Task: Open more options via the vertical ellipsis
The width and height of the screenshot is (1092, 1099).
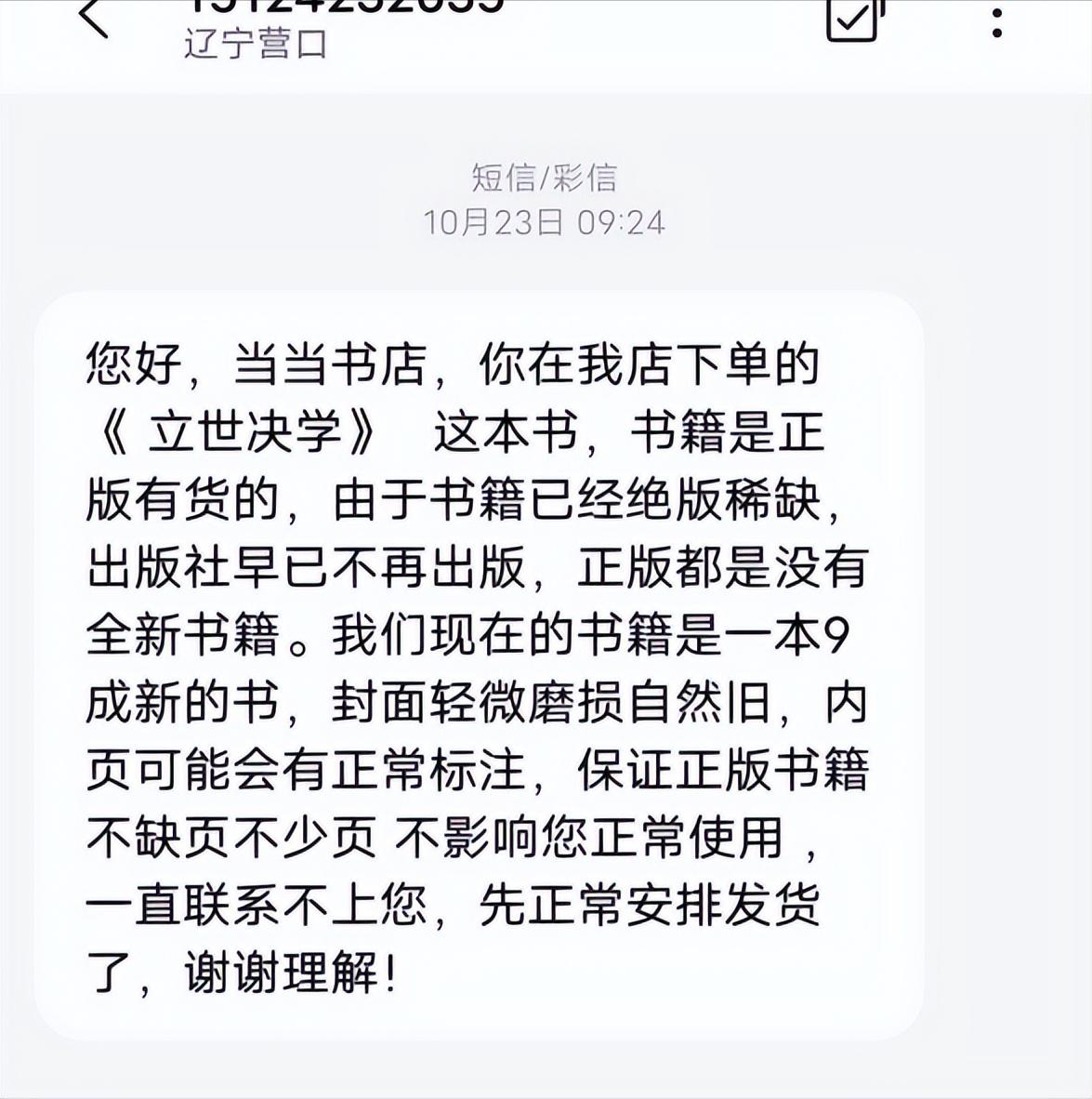Action: point(997,19)
